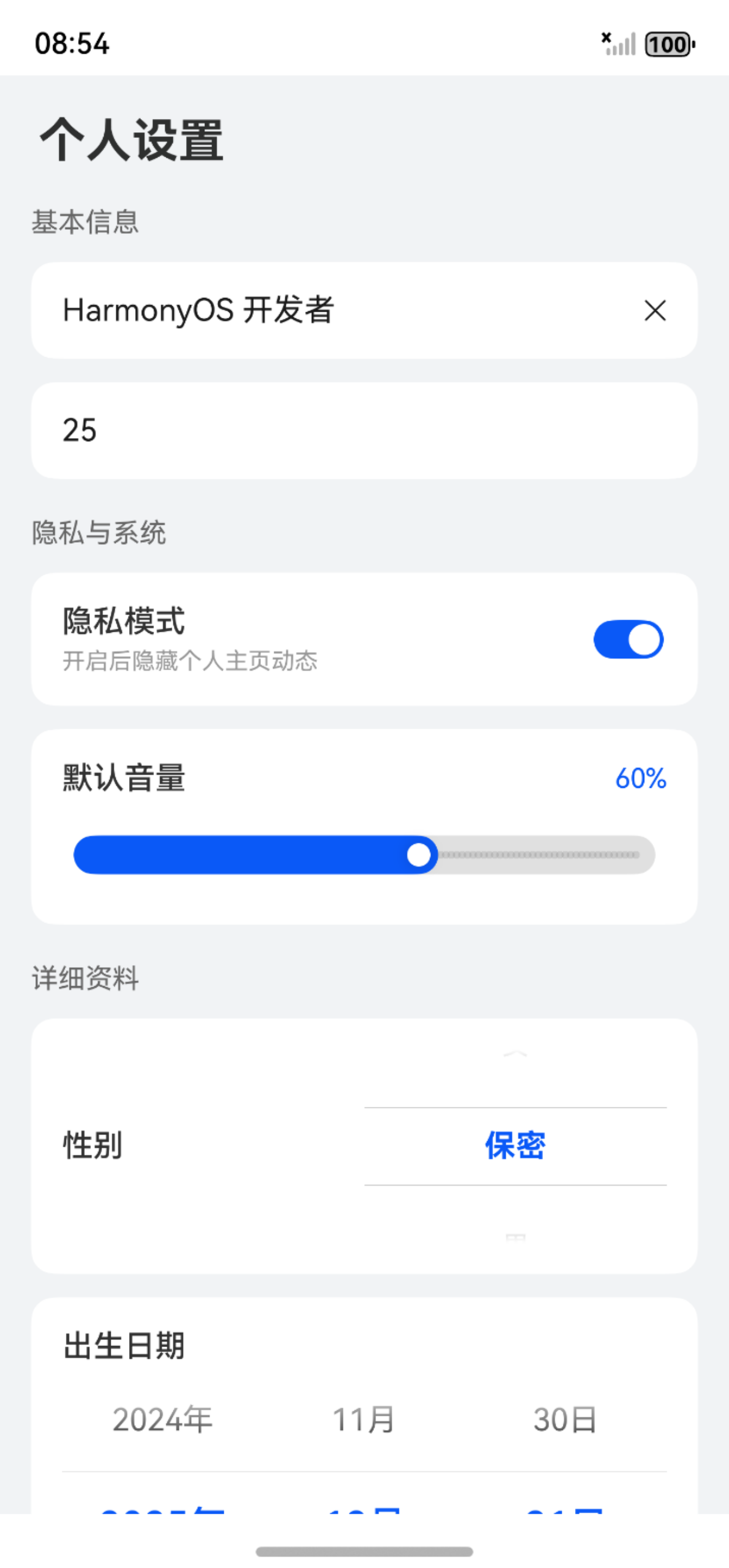Image resolution: width=729 pixels, height=1568 pixels.
Task: Click the battery 100 indicator in status bar
Action: coord(668,43)
